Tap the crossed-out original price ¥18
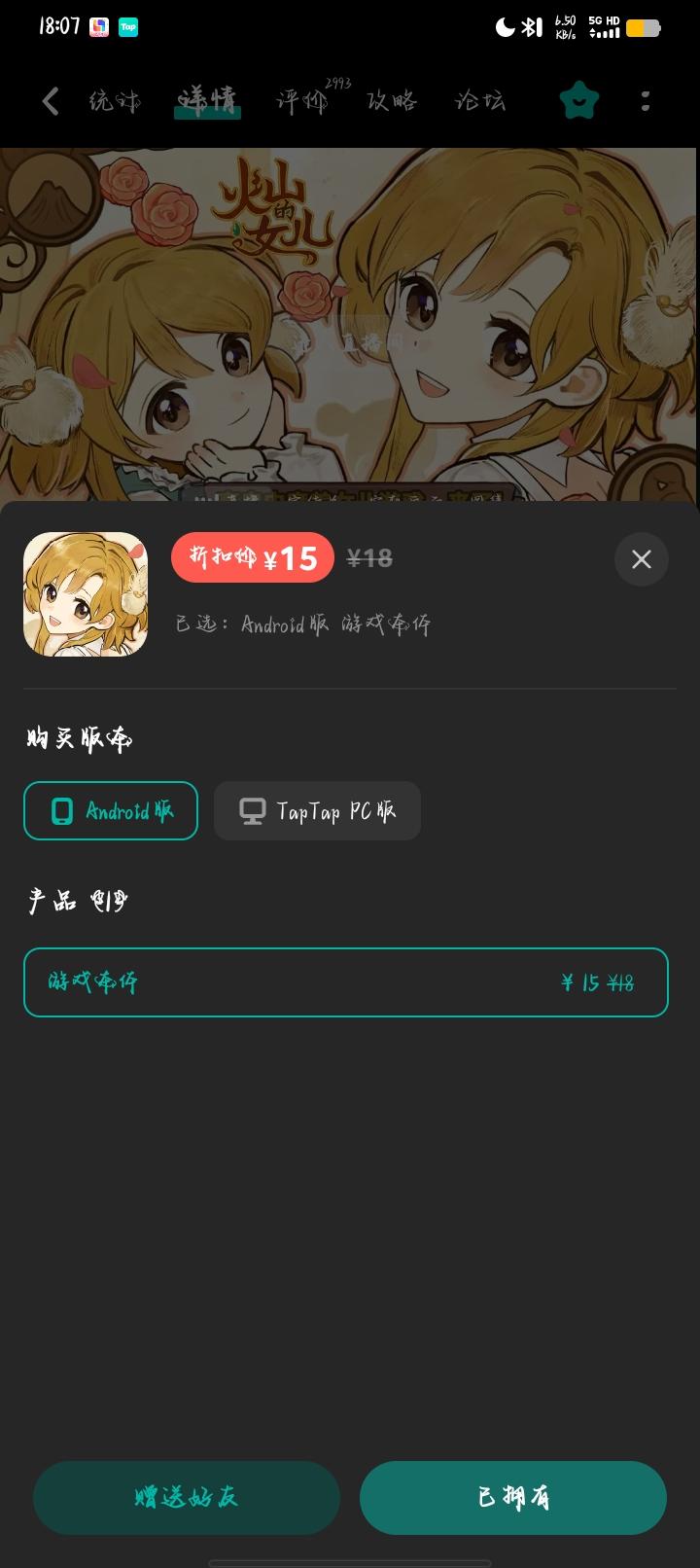This screenshot has width=700, height=1568. (x=369, y=557)
